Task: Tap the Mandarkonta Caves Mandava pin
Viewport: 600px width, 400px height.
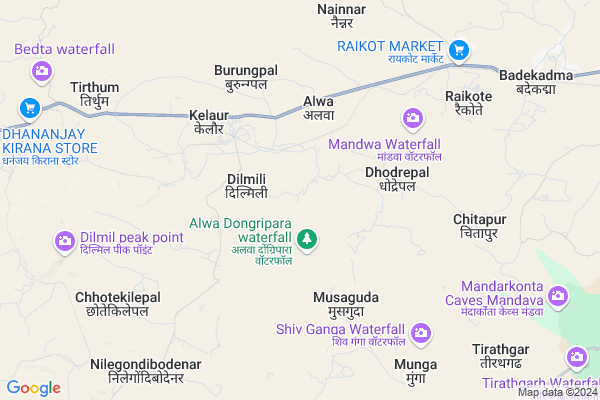Action: point(558,295)
